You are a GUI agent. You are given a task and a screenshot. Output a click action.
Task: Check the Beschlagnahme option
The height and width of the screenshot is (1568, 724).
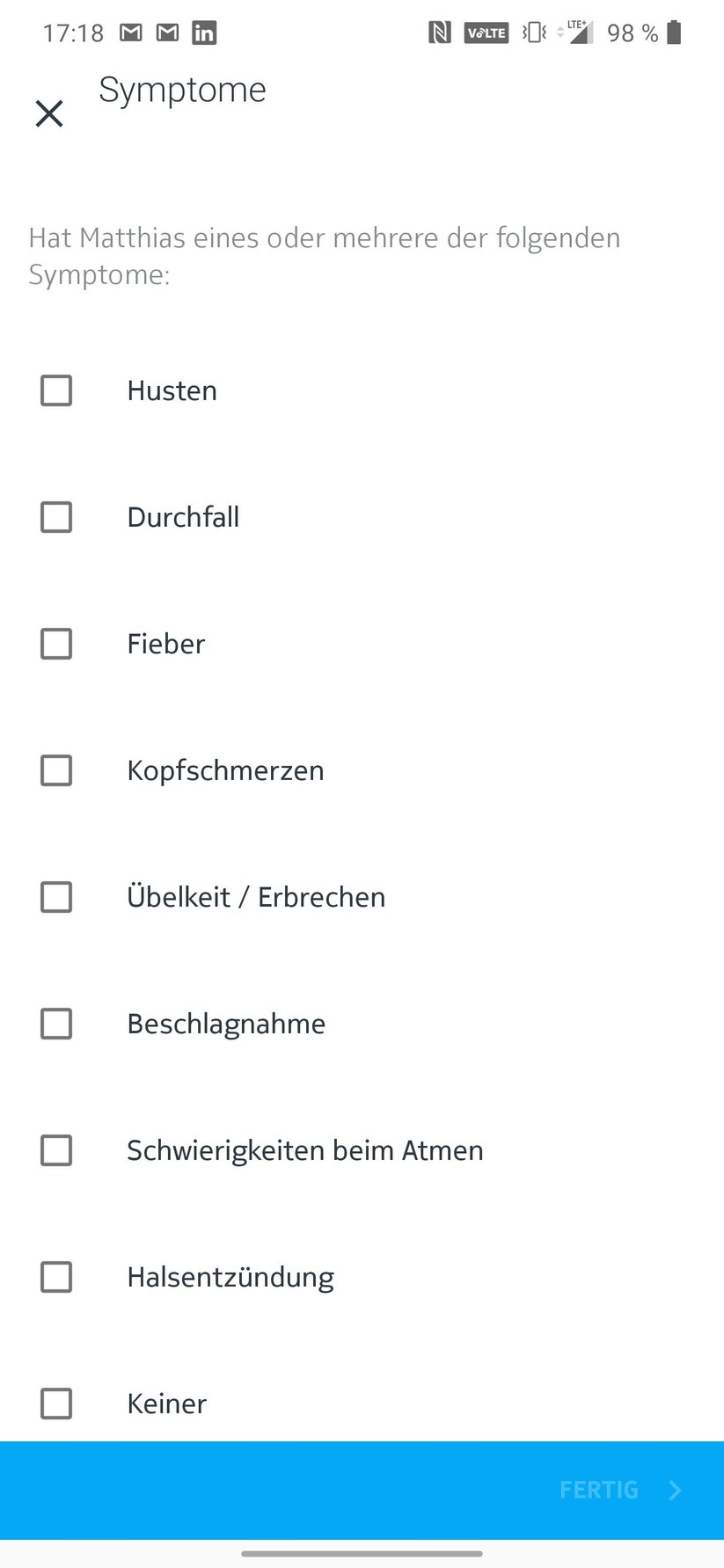pos(56,1024)
